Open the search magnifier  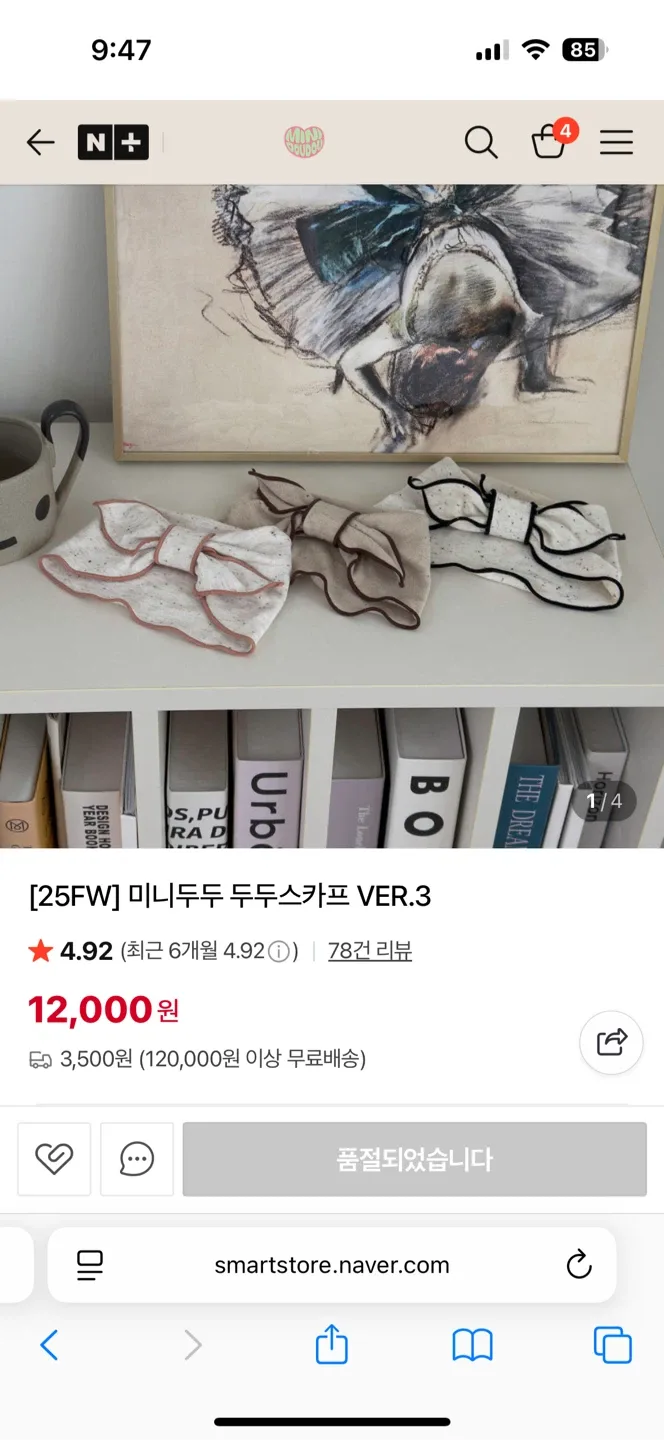(481, 143)
